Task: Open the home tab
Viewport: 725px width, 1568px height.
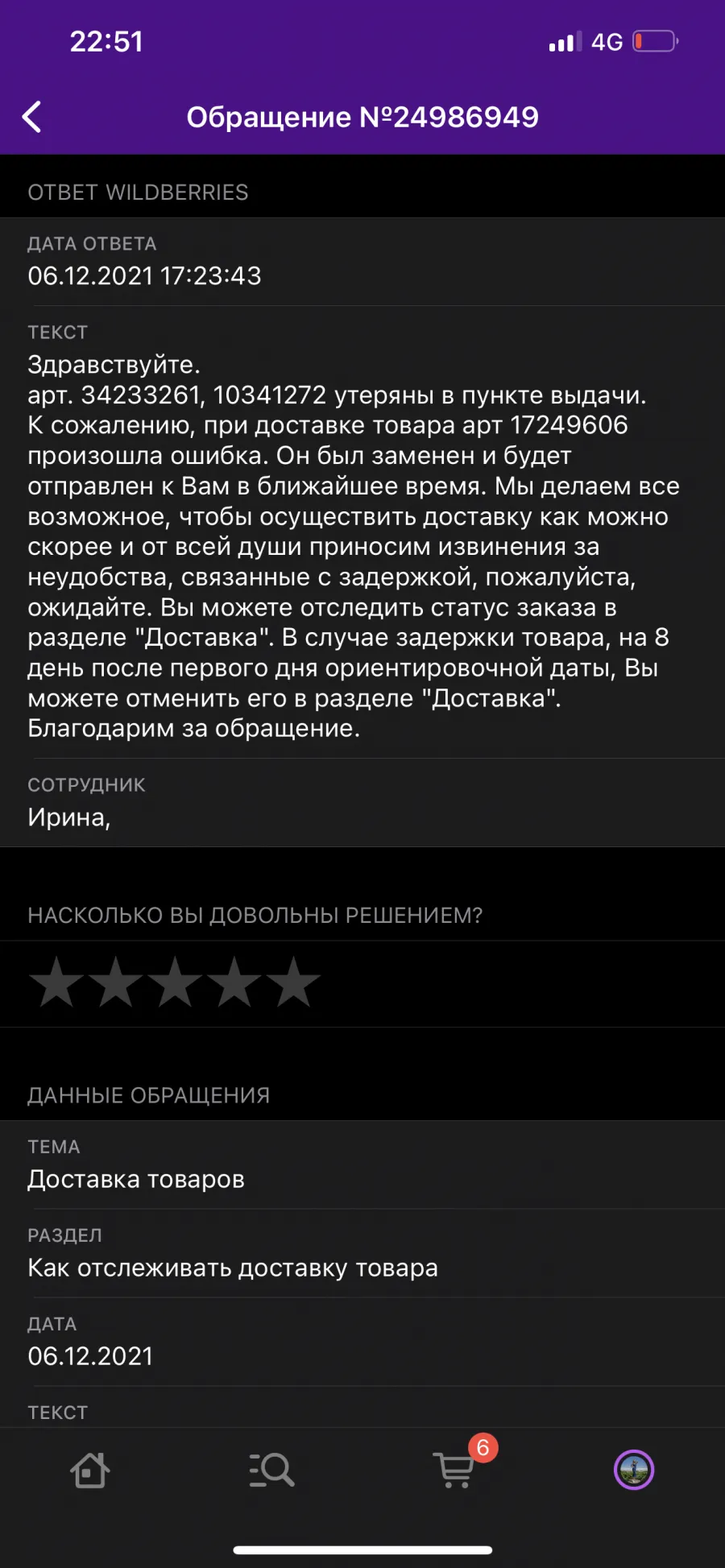Action: 90,1470
